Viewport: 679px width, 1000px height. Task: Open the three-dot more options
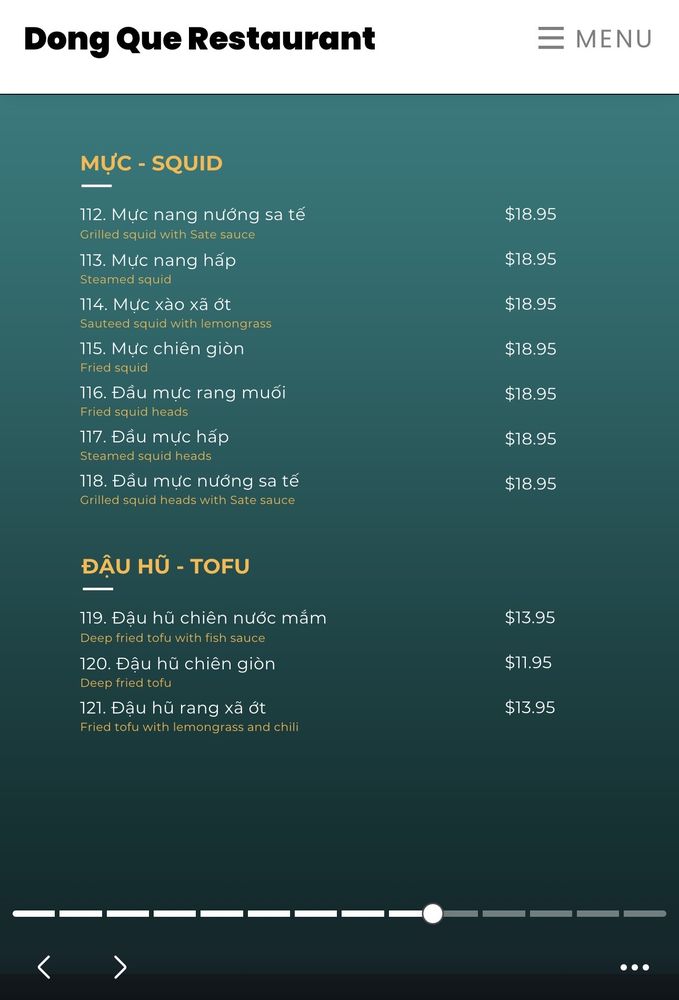coord(634,967)
